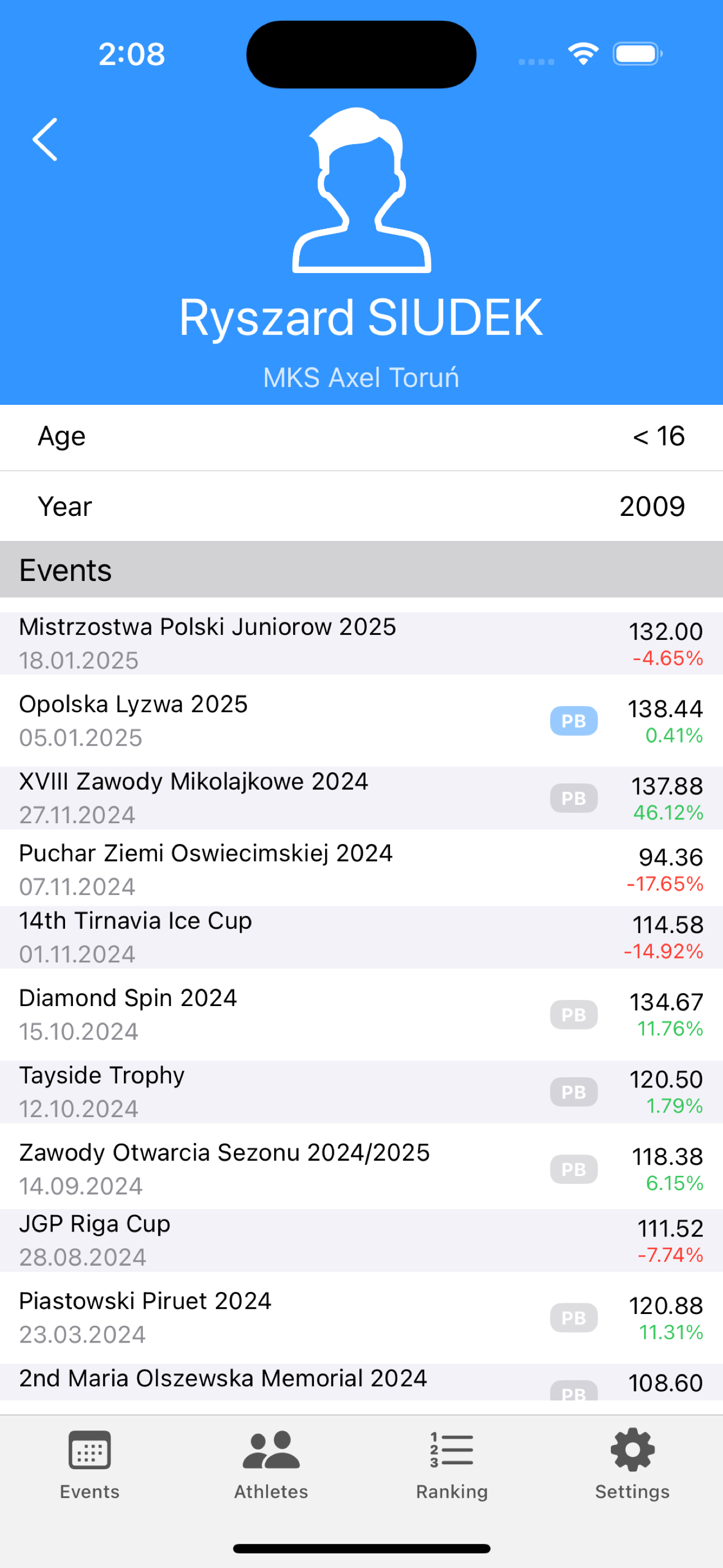Switch to the Events tab

90,1464
